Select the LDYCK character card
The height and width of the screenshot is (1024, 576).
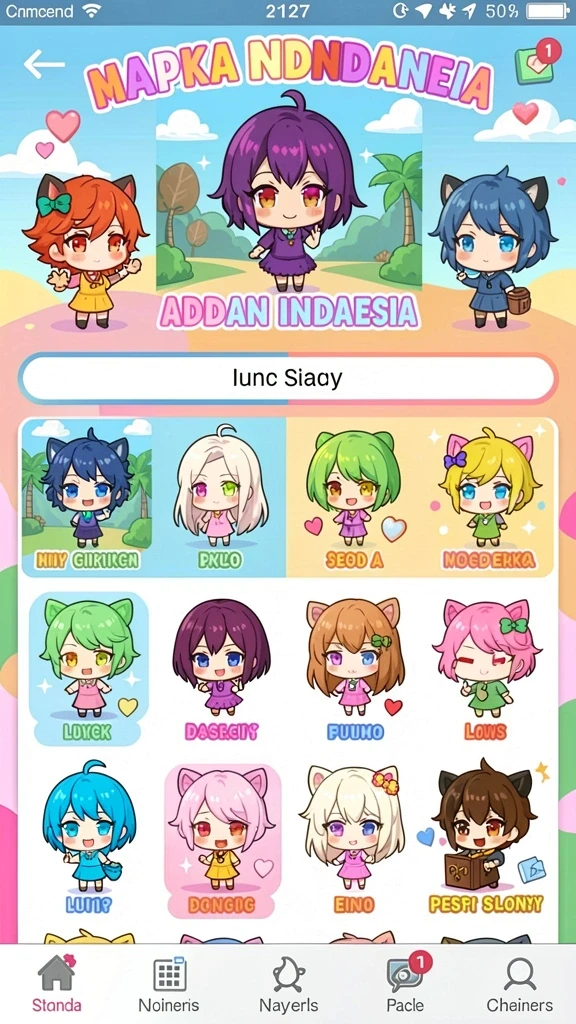click(x=89, y=669)
